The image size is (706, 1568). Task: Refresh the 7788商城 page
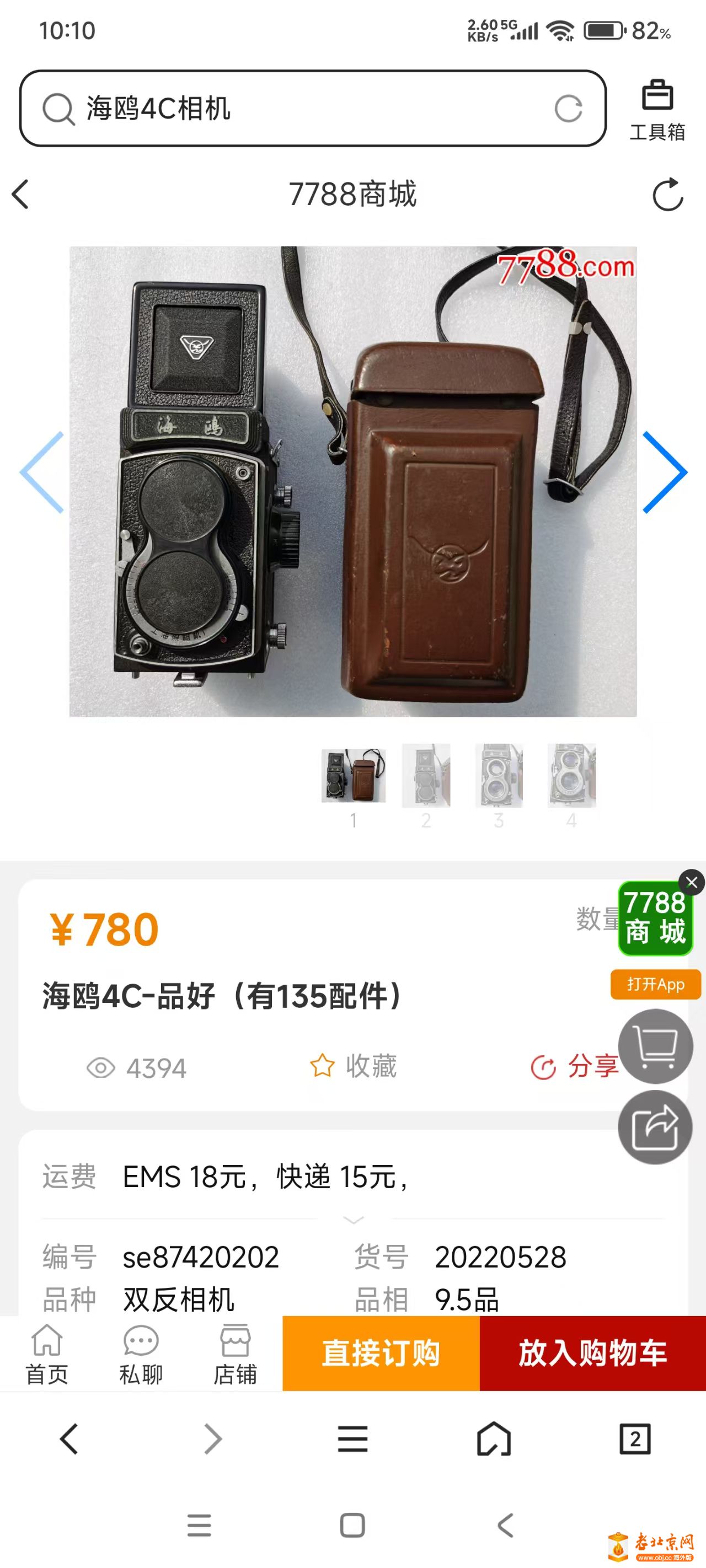[x=667, y=194]
